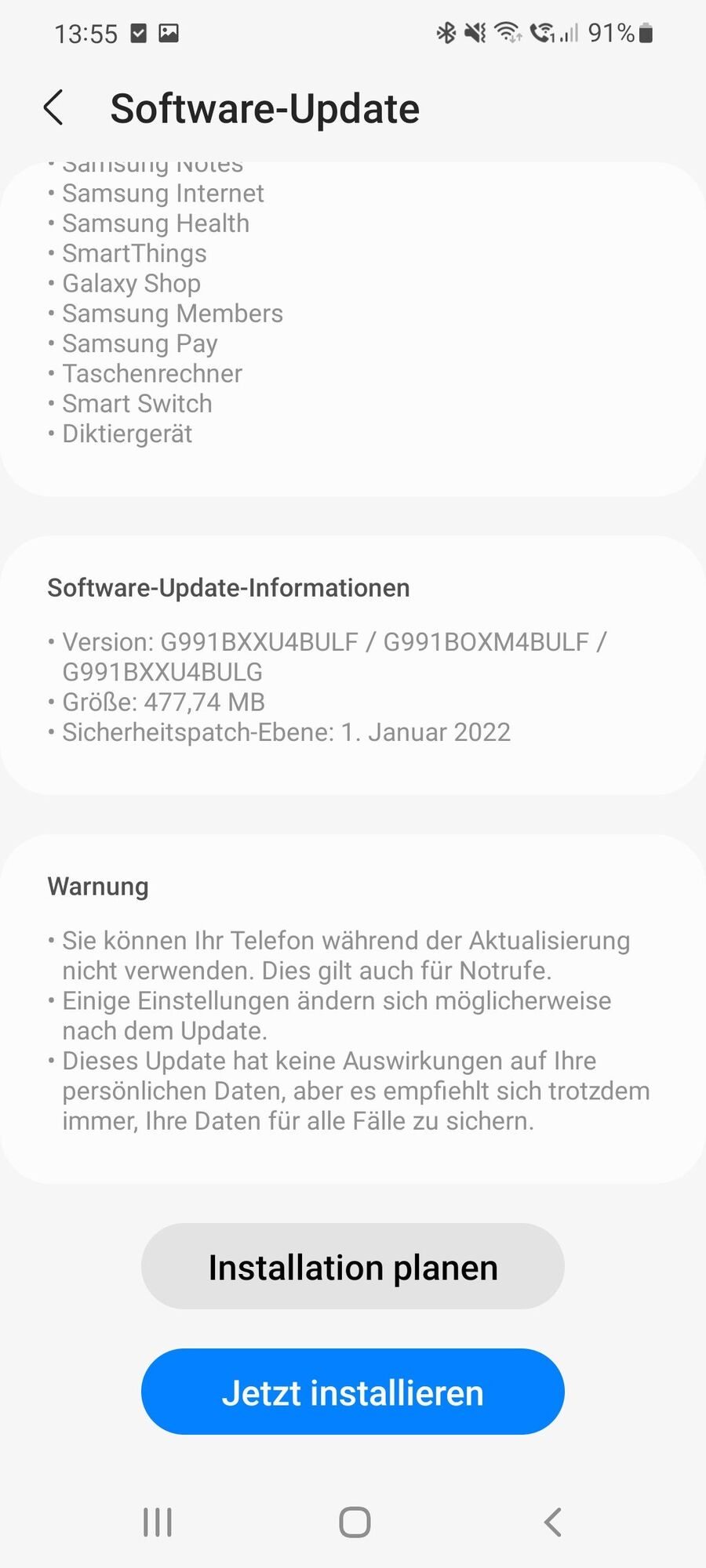The height and width of the screenshot is (1568, 706).
Task: Go to the home screen
Action: 355,1522
